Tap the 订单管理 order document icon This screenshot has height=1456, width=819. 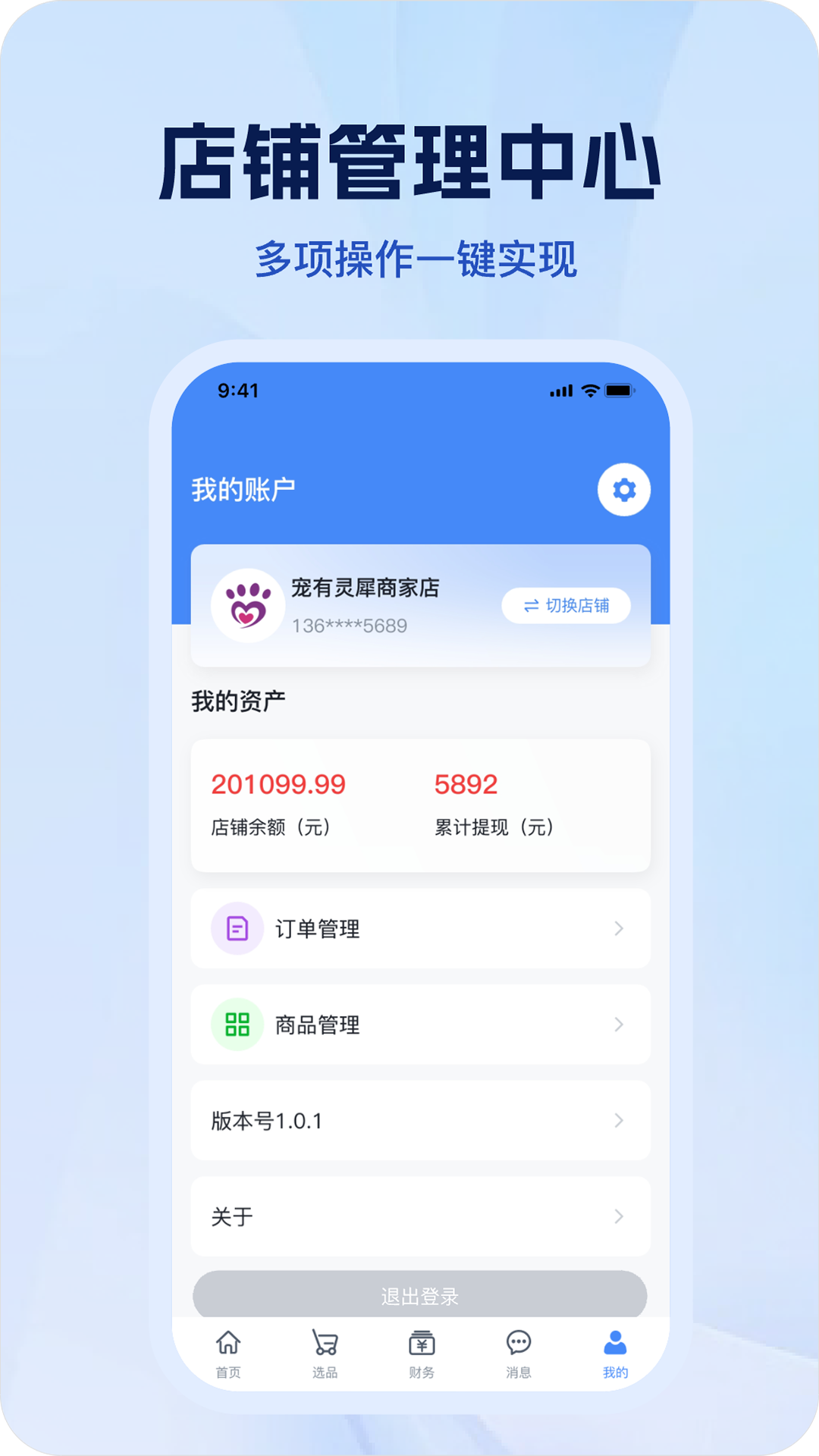pos(236,928)
